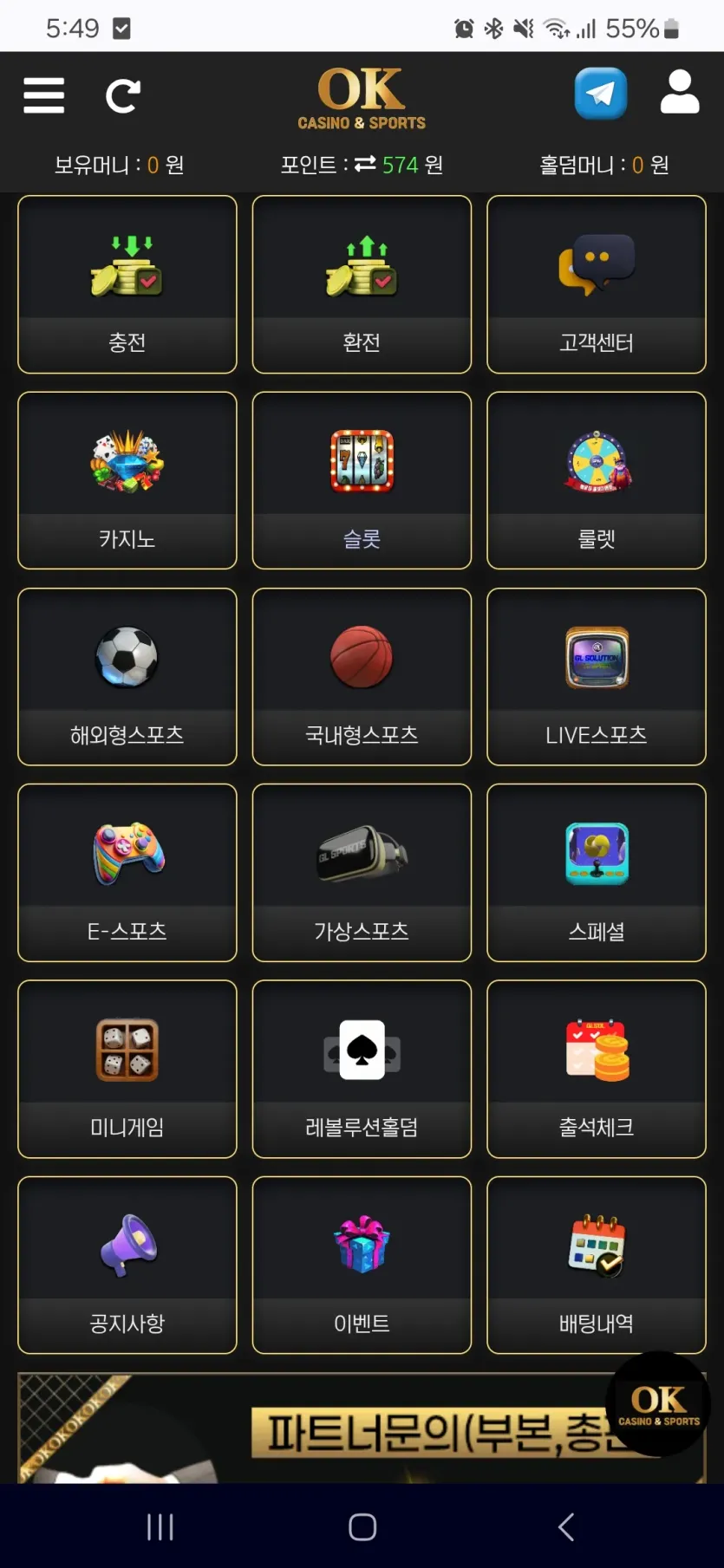
Task: Refresh the page with the reload icon
Action: [122, 96]
